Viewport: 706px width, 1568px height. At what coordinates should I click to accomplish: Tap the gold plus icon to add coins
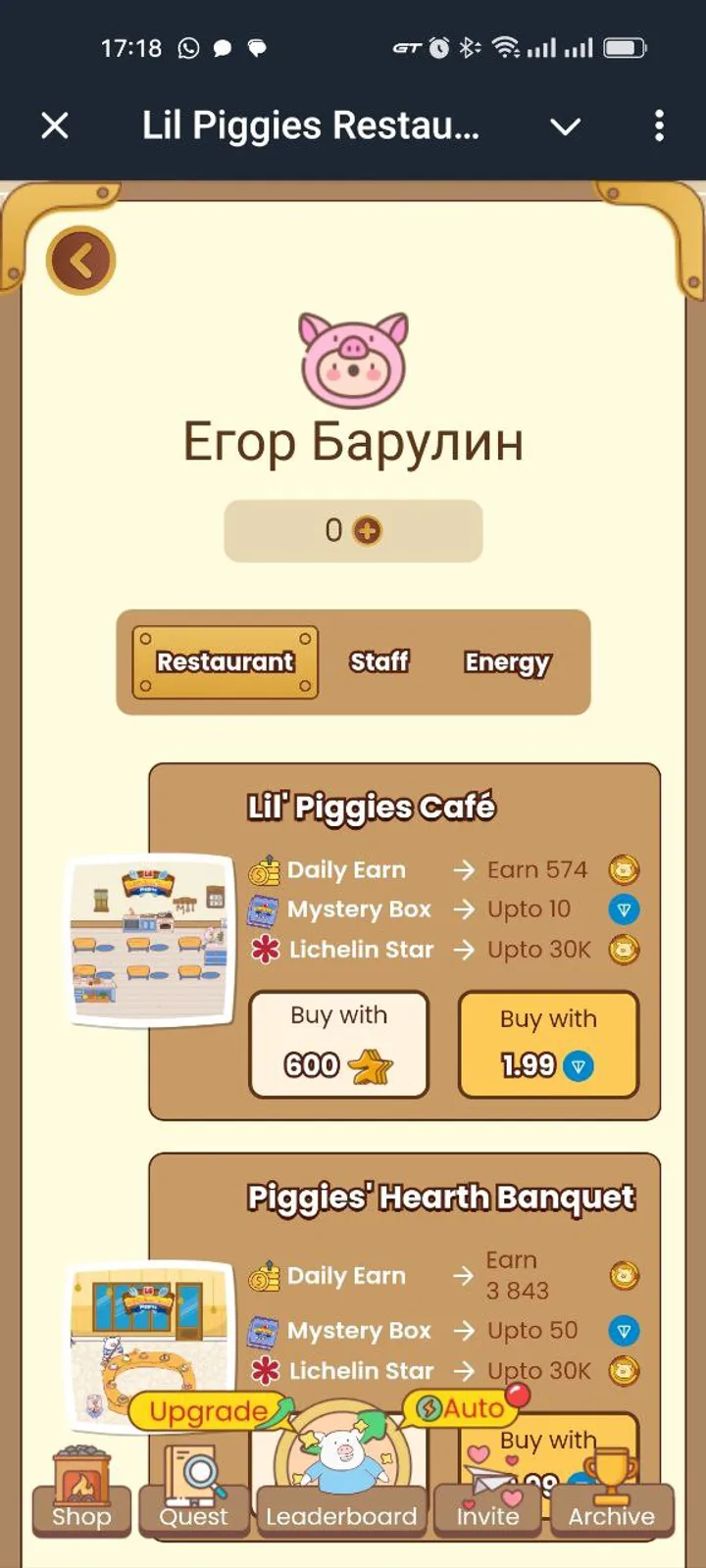(368, 530)
